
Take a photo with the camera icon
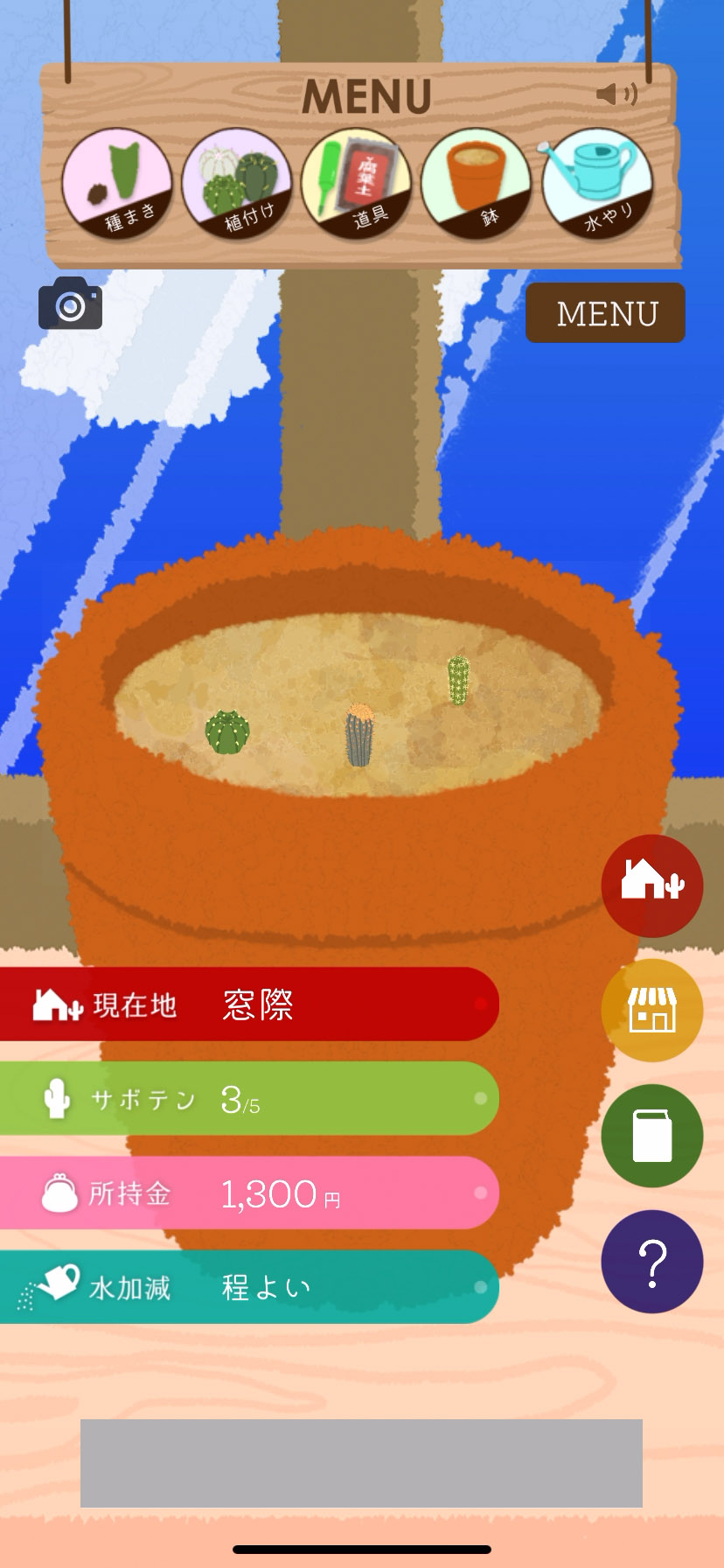pos(70,304)
